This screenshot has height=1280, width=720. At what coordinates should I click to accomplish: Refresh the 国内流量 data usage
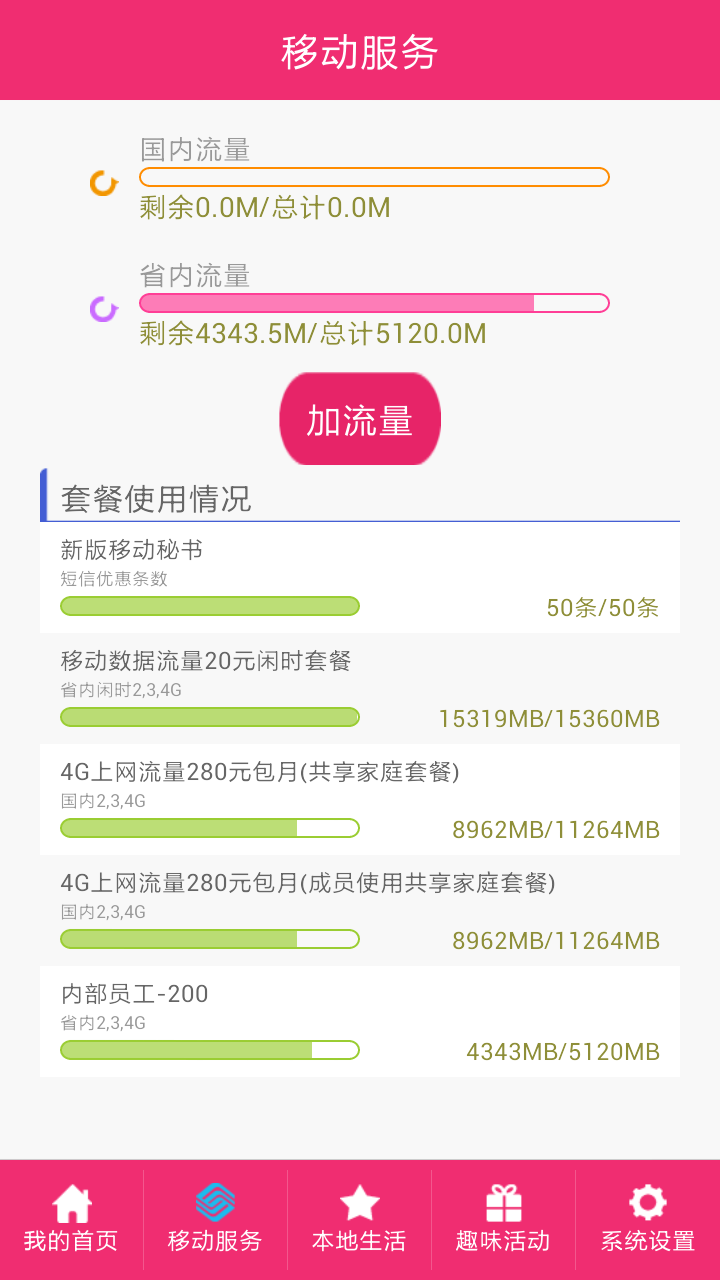[104, 184]
